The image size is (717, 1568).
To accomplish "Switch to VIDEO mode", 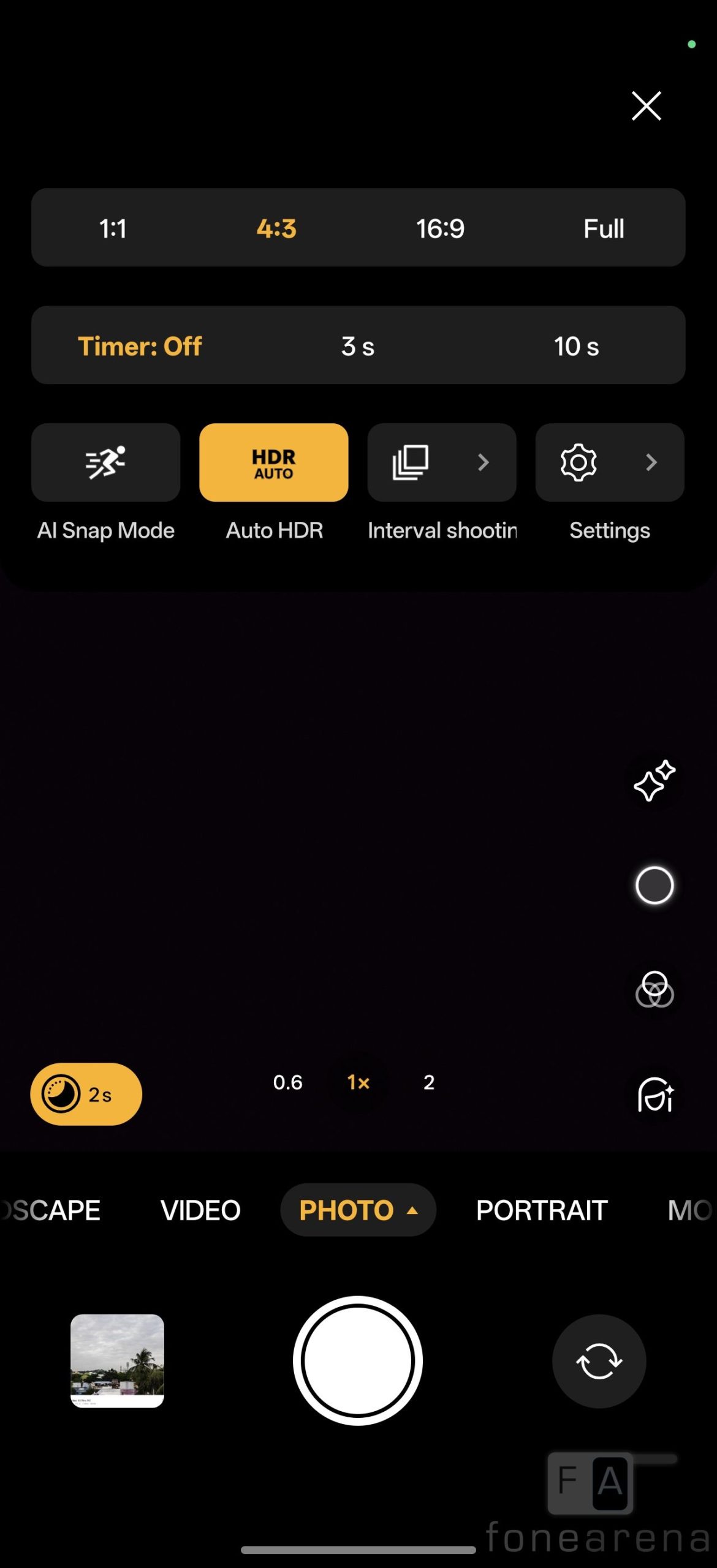I will (200, 1210).
